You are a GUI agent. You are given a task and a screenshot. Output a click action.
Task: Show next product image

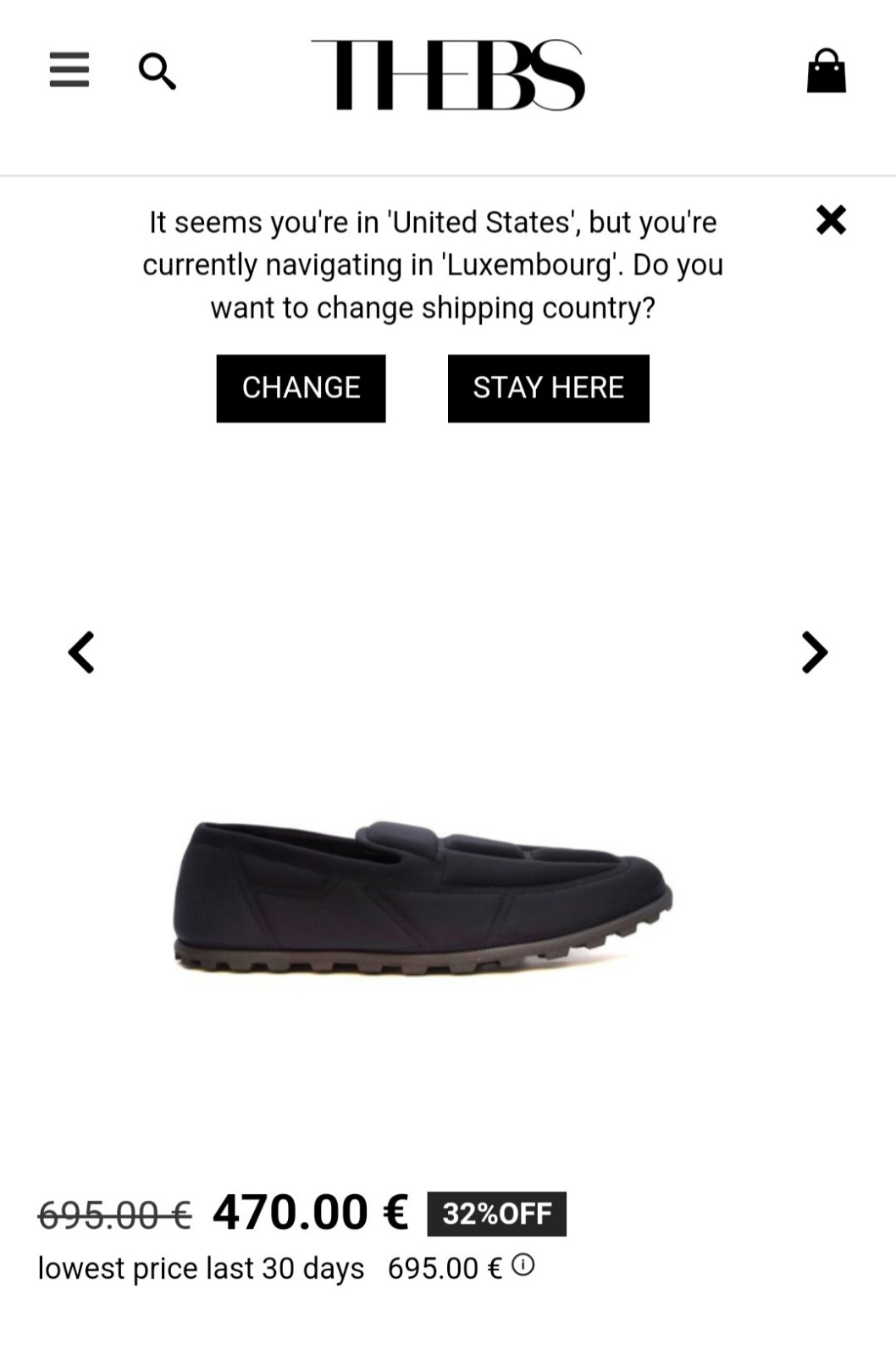(x=814, y=652)
